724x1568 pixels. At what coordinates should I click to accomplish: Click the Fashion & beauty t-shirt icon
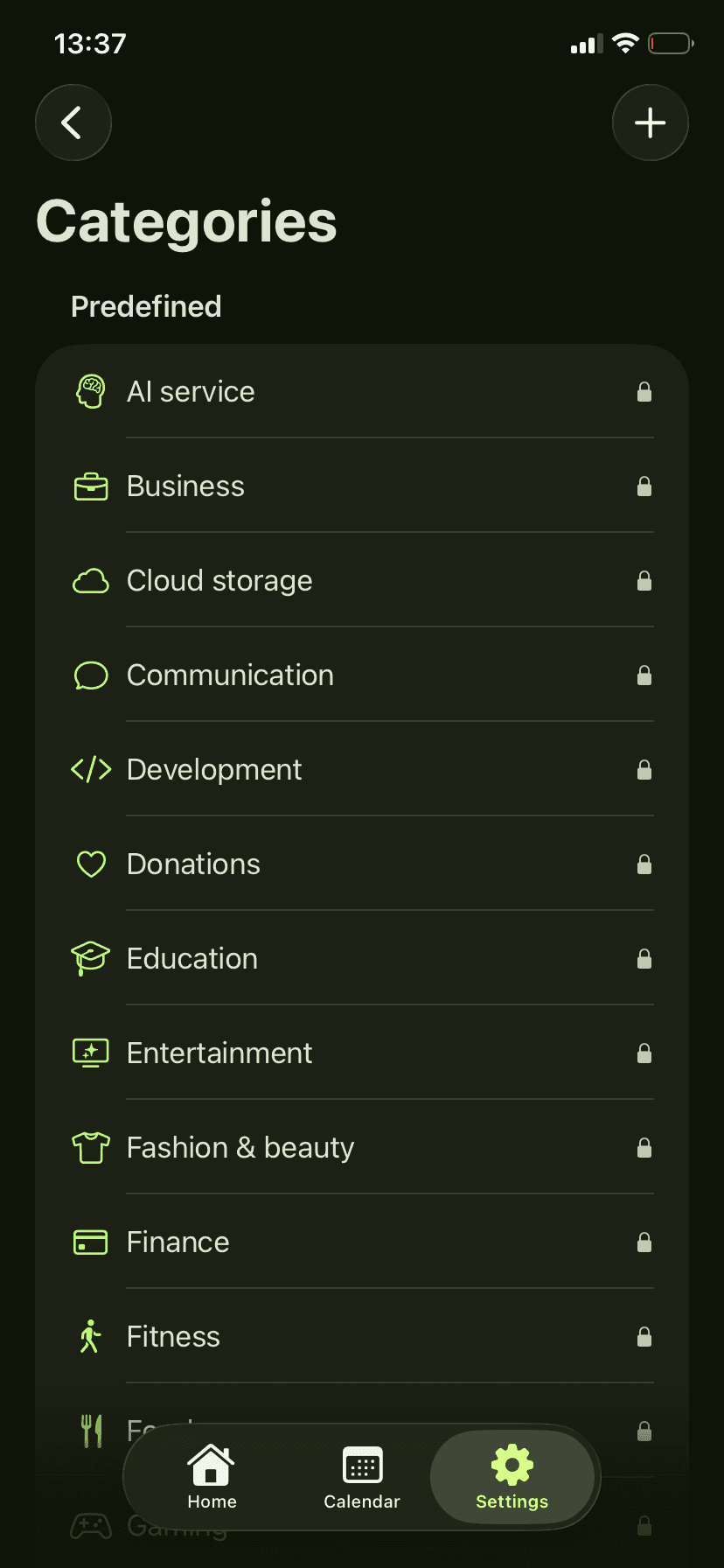(90, 1147)
